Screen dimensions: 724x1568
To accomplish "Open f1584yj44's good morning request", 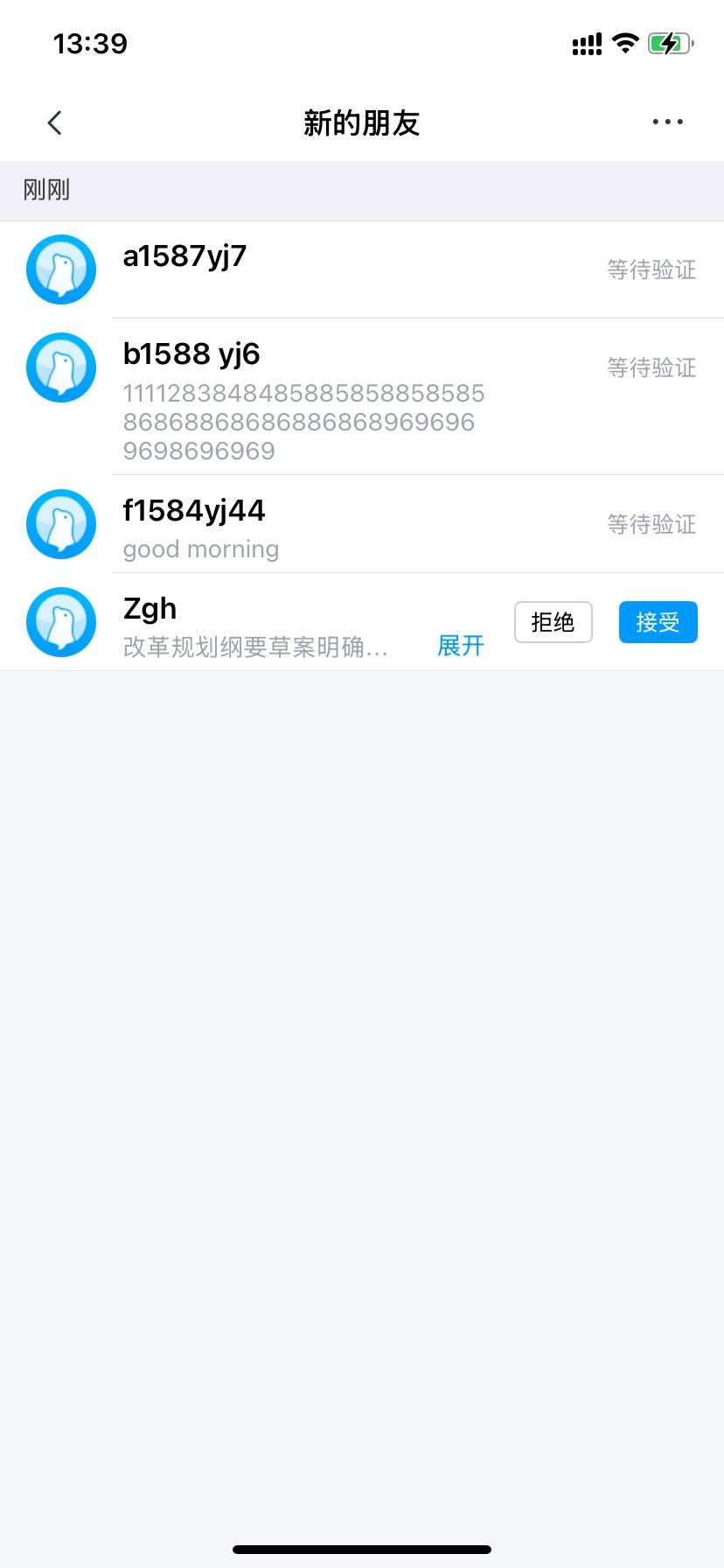I will click(362, 524).
